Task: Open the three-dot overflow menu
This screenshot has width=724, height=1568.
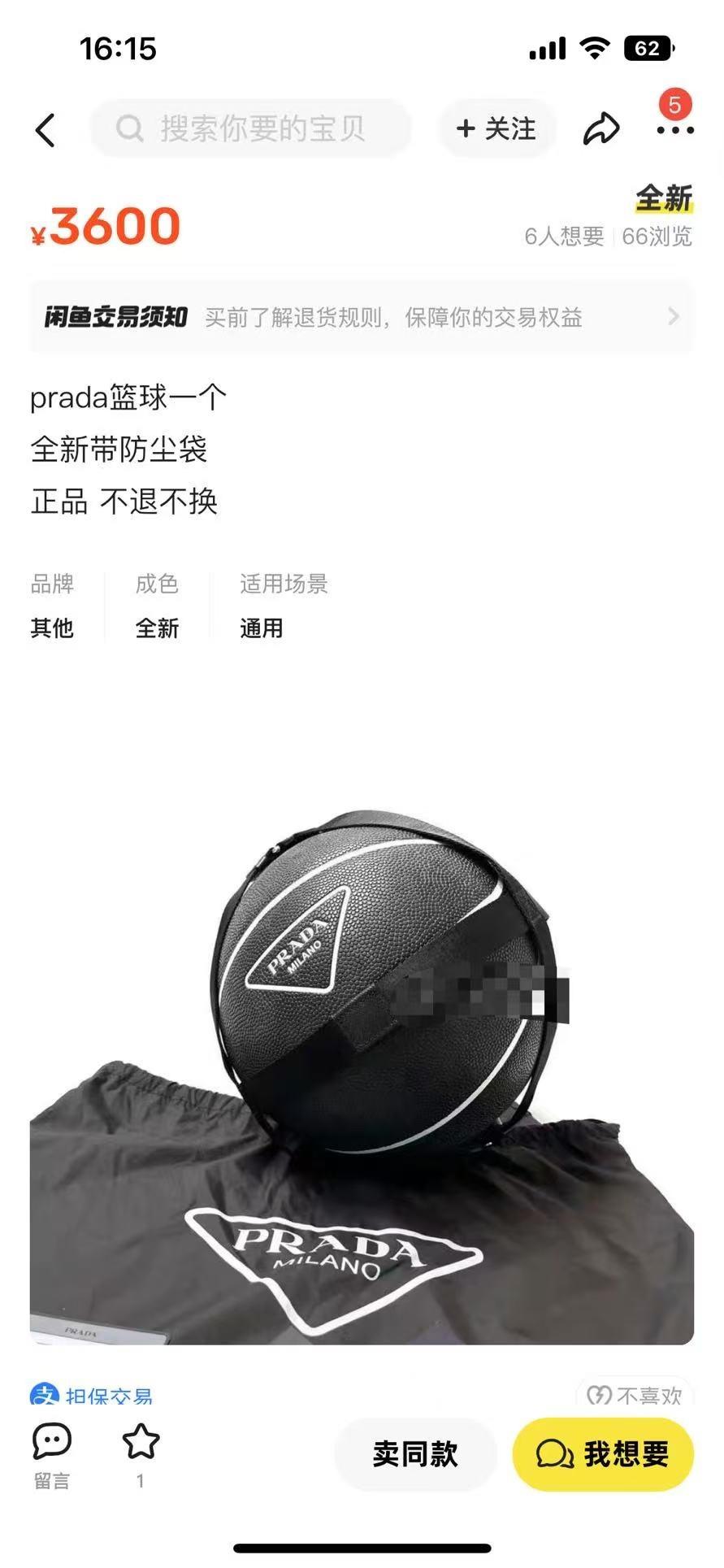Action: tap(675, 130)
